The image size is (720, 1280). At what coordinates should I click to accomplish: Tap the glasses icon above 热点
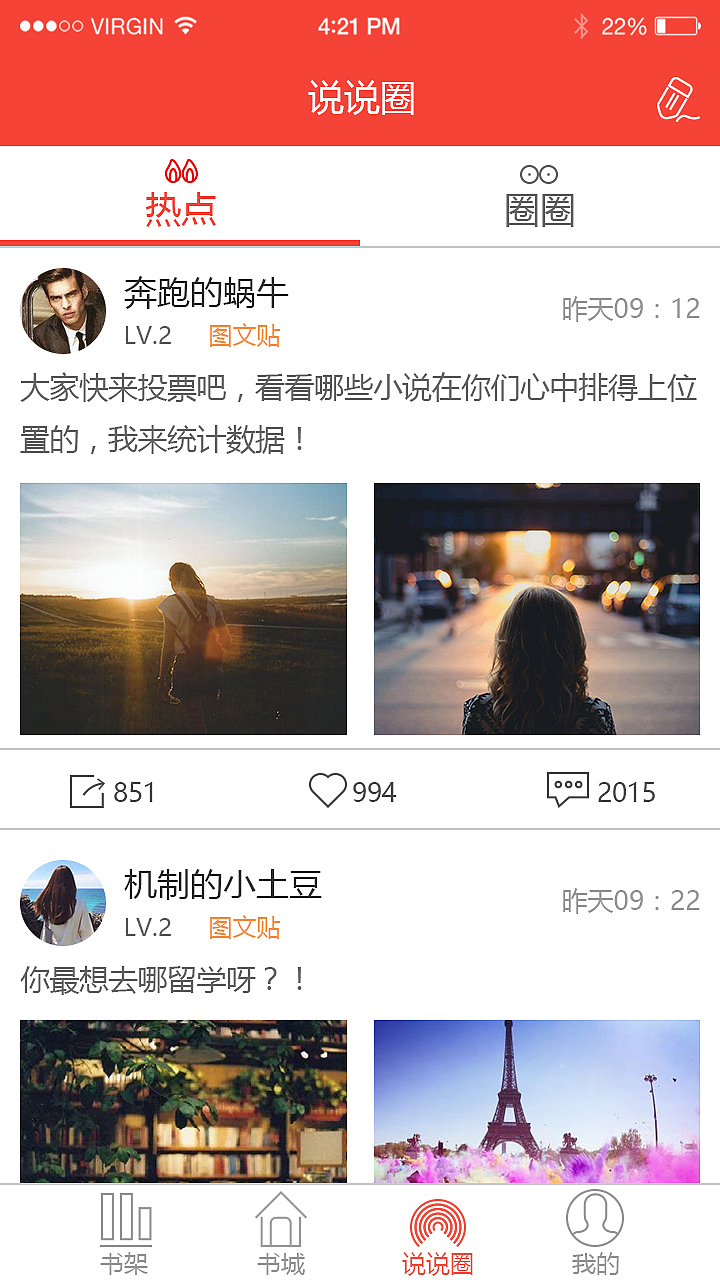pos(180,170)
